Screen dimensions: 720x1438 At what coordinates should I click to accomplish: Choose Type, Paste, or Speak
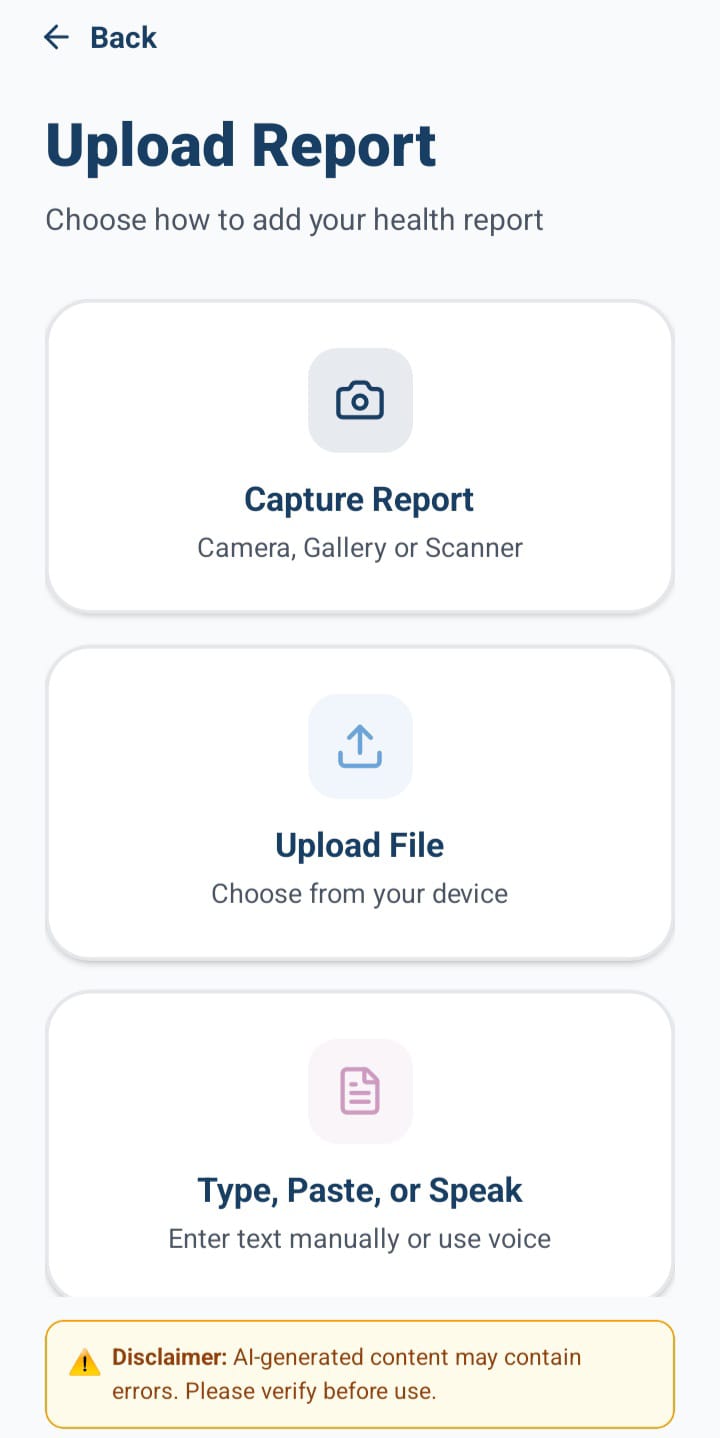pyautogui.click(x=360, y=1146)
